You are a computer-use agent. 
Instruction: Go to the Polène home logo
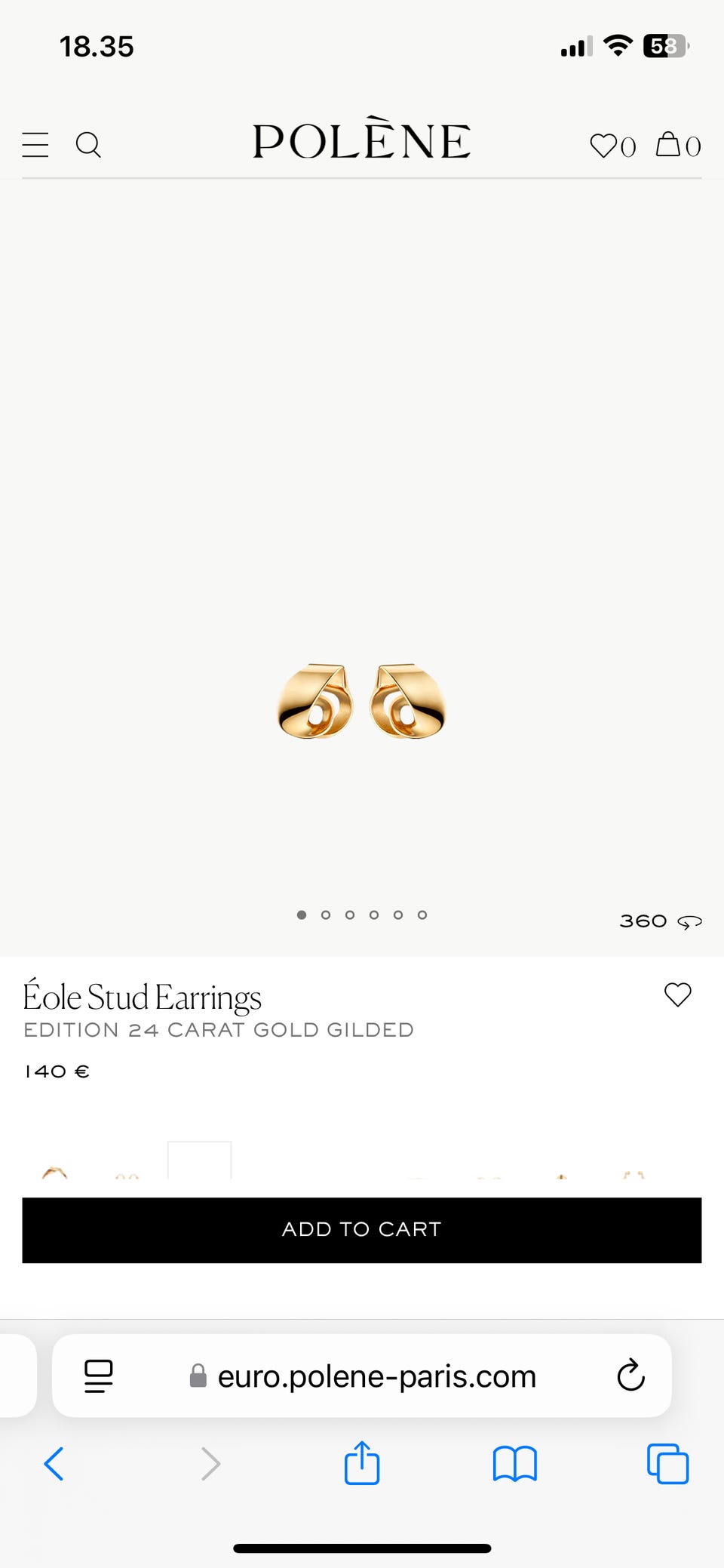[x=362, y=138]
